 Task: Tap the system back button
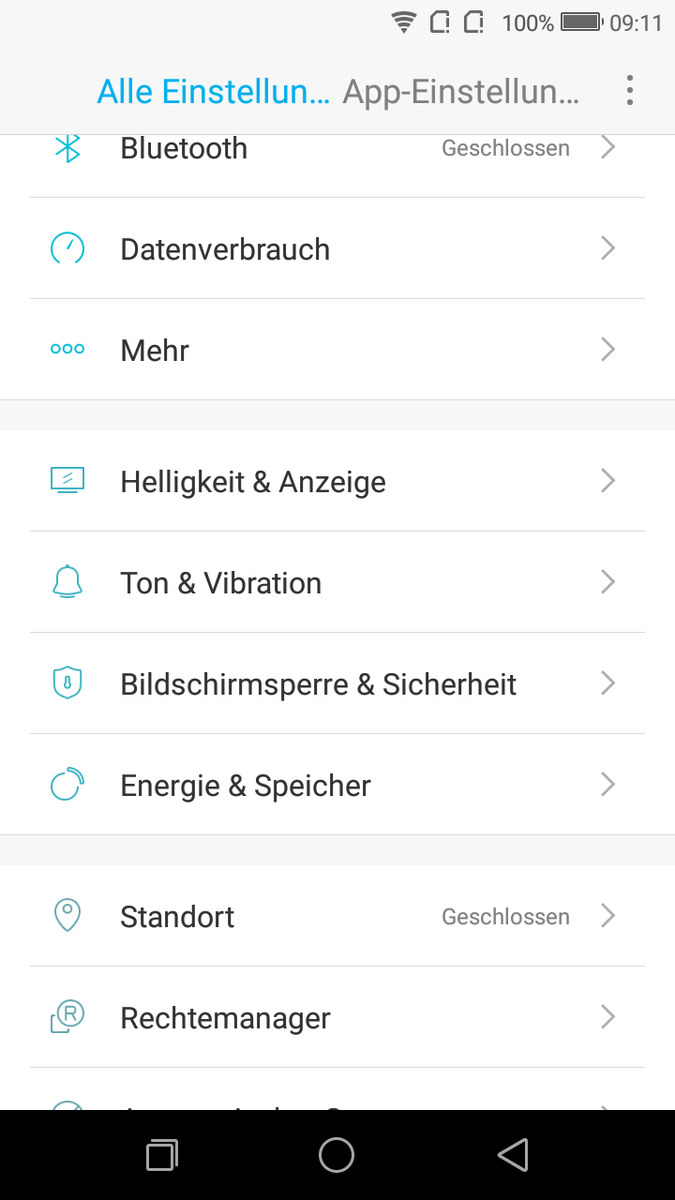coord(513,1155)
